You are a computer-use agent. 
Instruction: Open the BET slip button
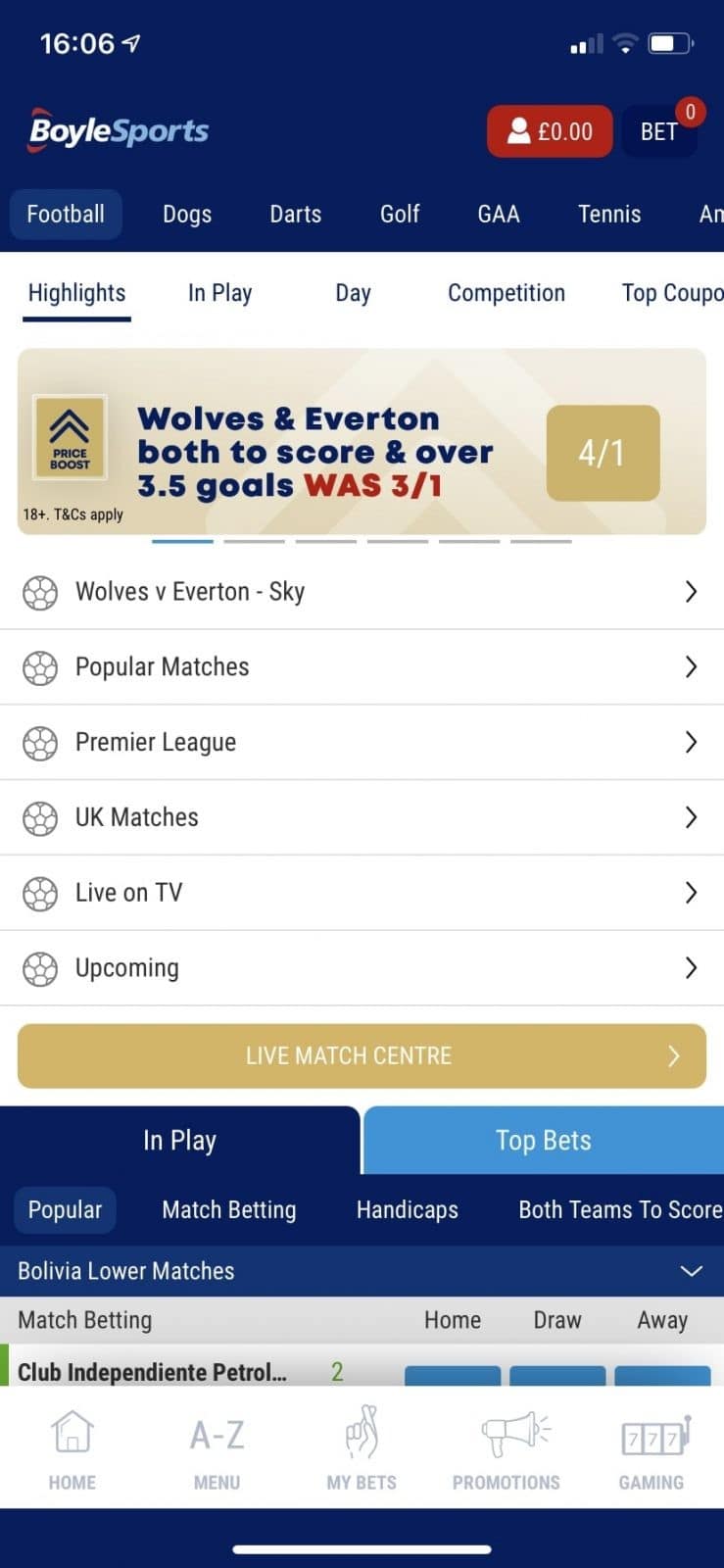pyautogui.click(x=659, y=131)
